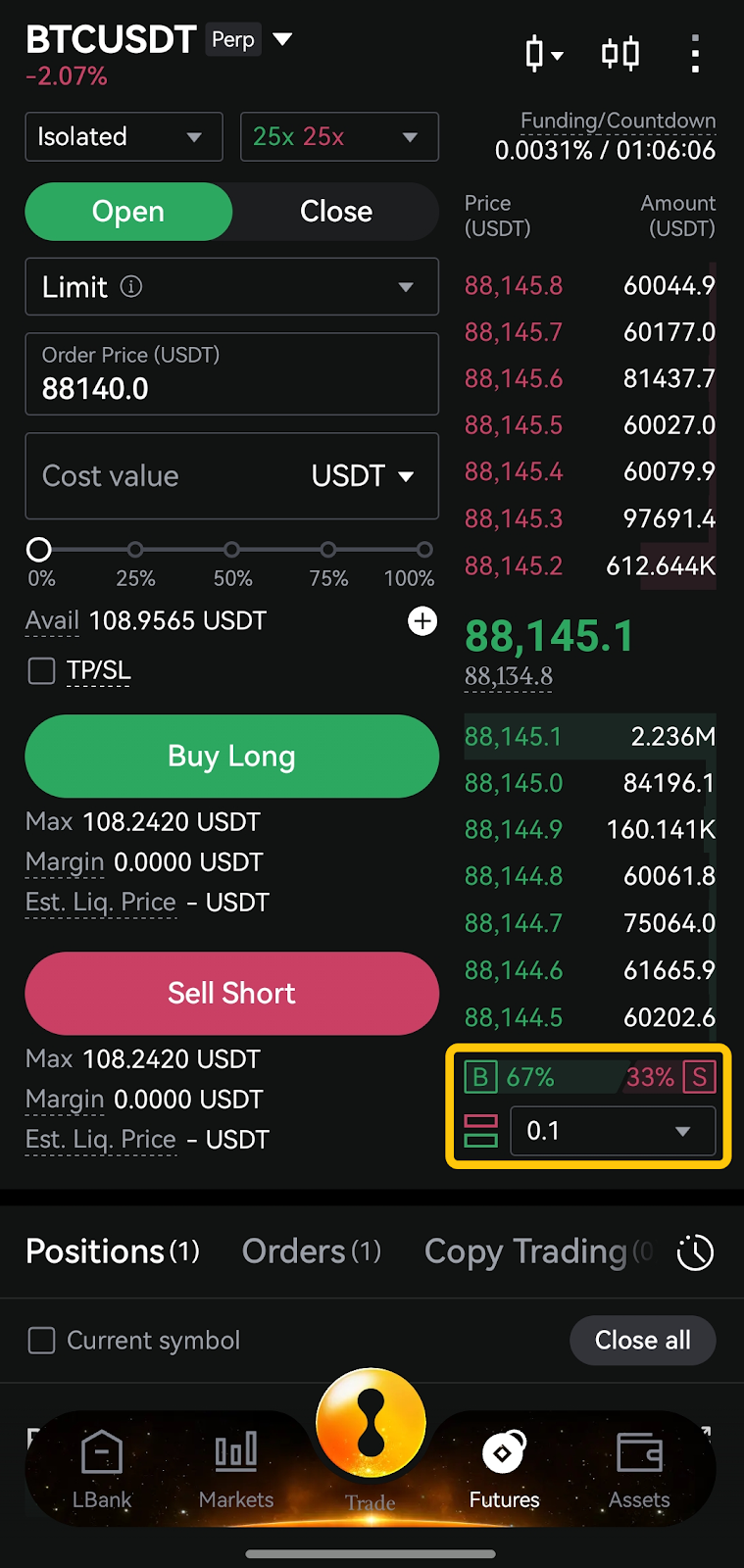The height and width of the screenshot is (1568, 744).
Task: Expand the Limit order type dropdown
Action: click(231, 287)
